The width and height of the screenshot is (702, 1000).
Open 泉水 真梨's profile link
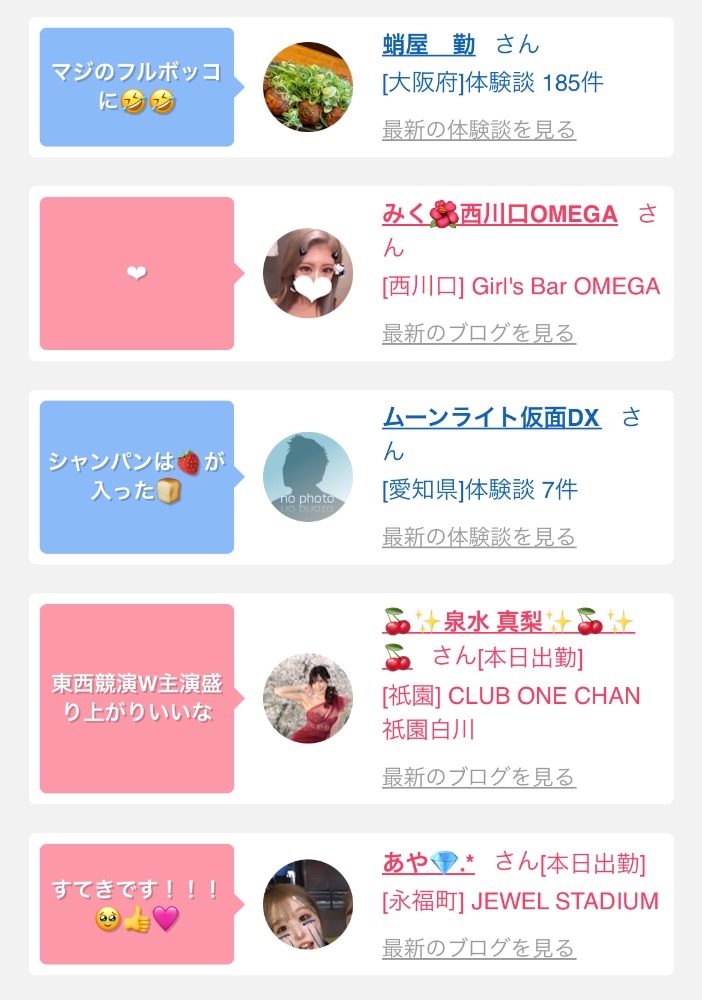[x=508, y=622]
